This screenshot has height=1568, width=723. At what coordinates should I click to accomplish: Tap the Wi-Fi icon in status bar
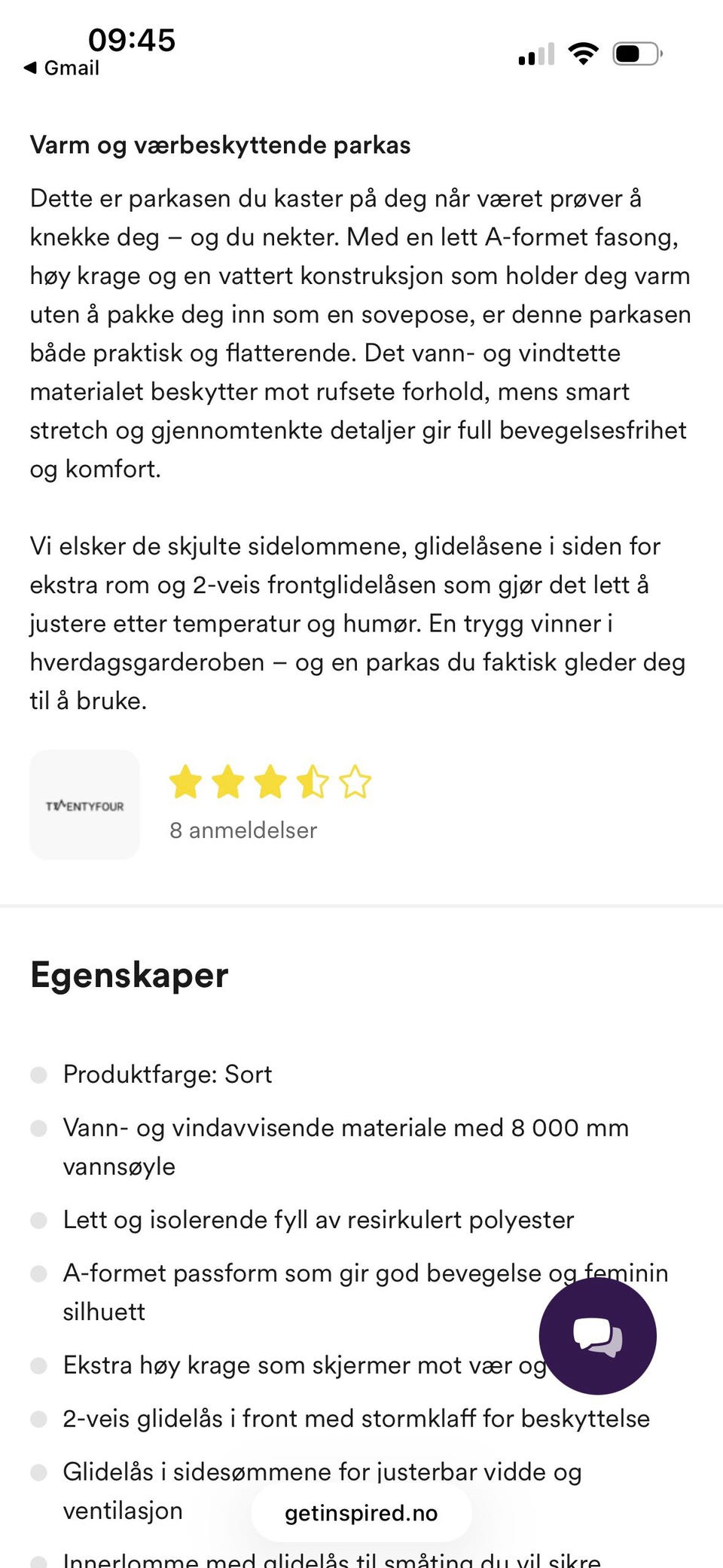(x=582, y=53)
